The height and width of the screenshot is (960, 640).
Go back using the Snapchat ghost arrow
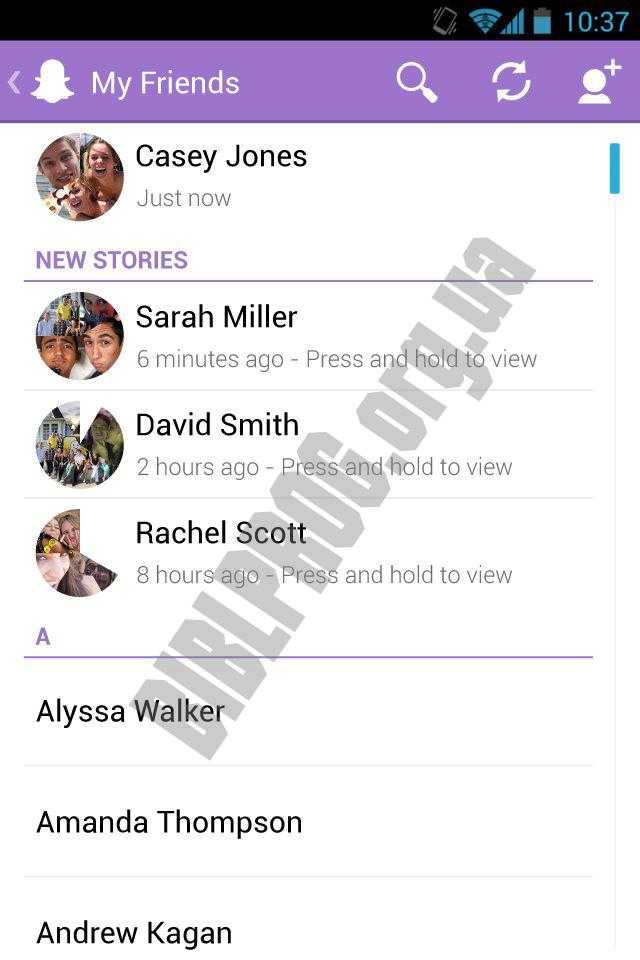coord(40,82)
